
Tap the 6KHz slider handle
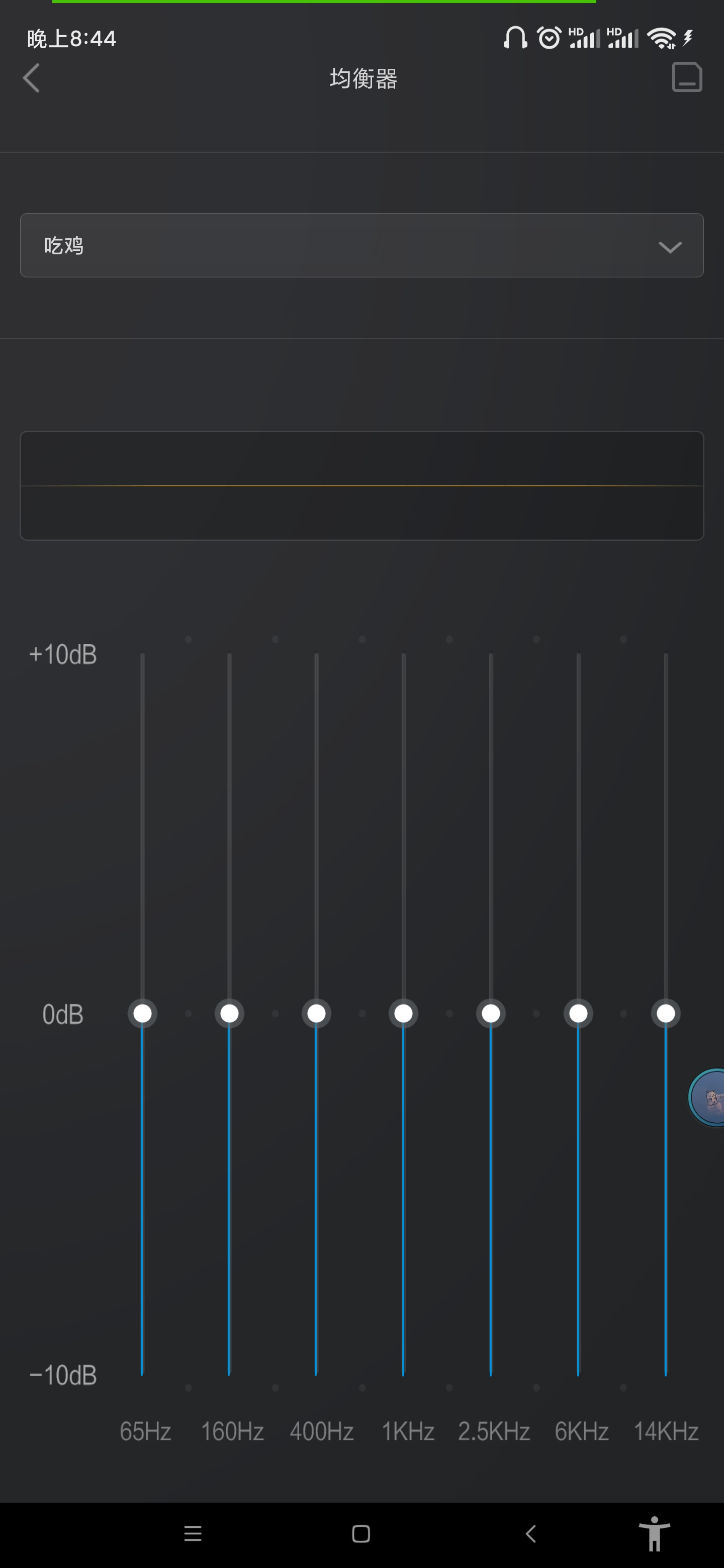pos(579,1014)
